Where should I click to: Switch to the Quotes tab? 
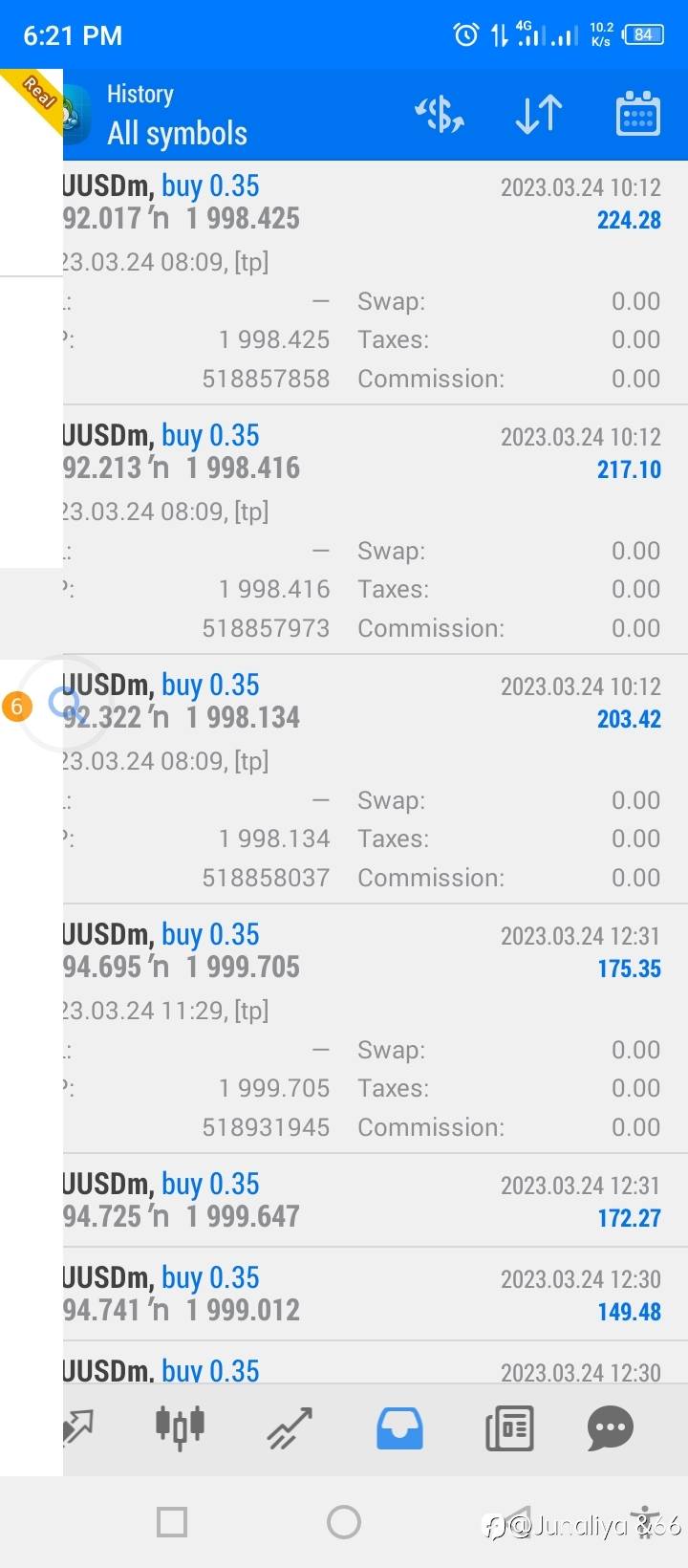point(78,1427)
